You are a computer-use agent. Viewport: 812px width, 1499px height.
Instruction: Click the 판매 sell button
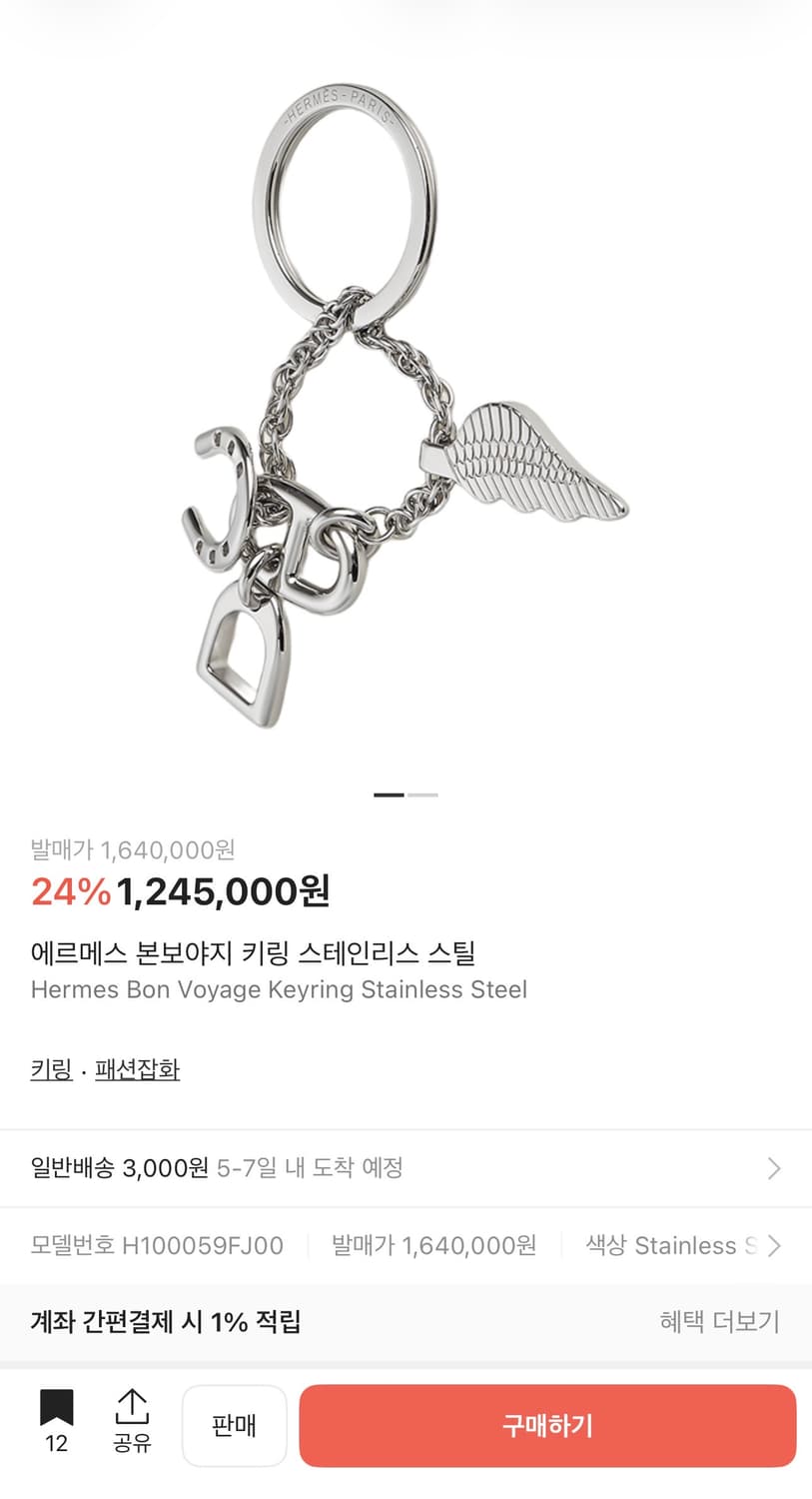point(234,1426)
